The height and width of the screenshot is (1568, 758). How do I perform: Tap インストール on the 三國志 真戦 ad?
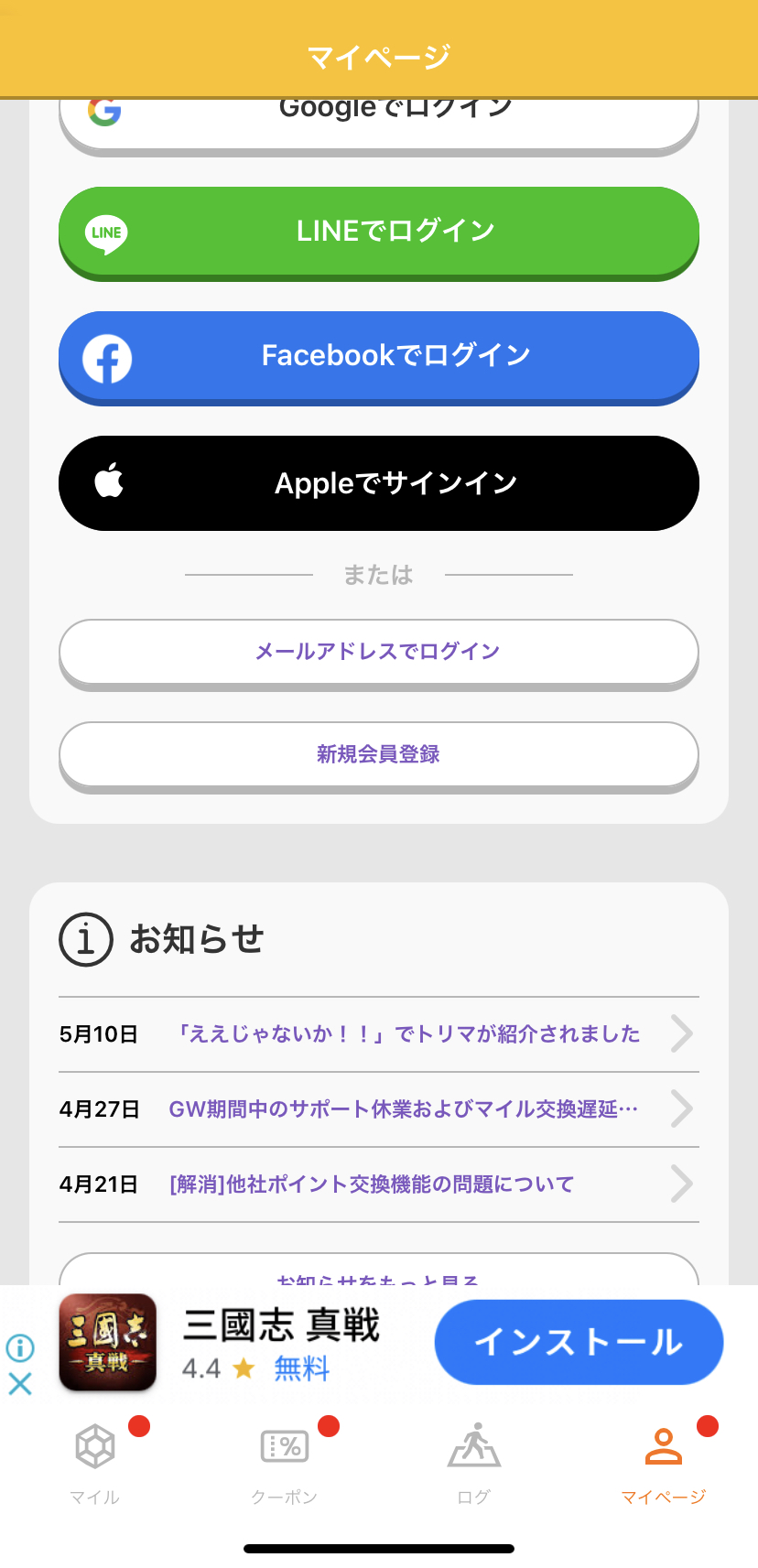click(x=579, y=1342)
